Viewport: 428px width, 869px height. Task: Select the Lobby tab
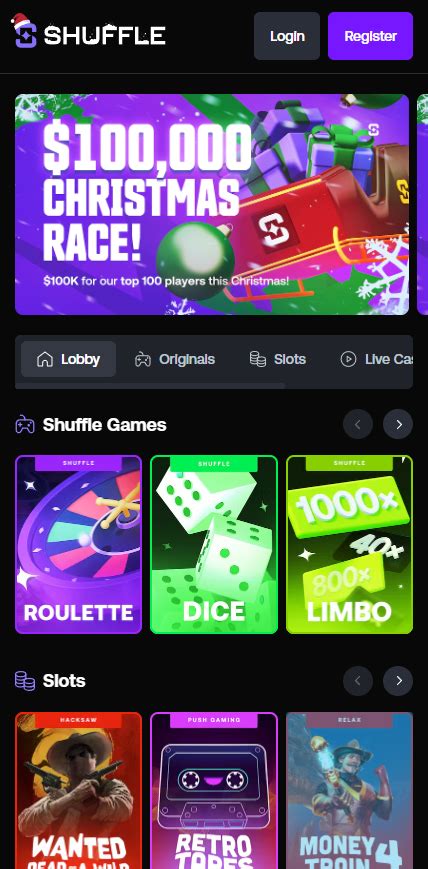[68, 359]
